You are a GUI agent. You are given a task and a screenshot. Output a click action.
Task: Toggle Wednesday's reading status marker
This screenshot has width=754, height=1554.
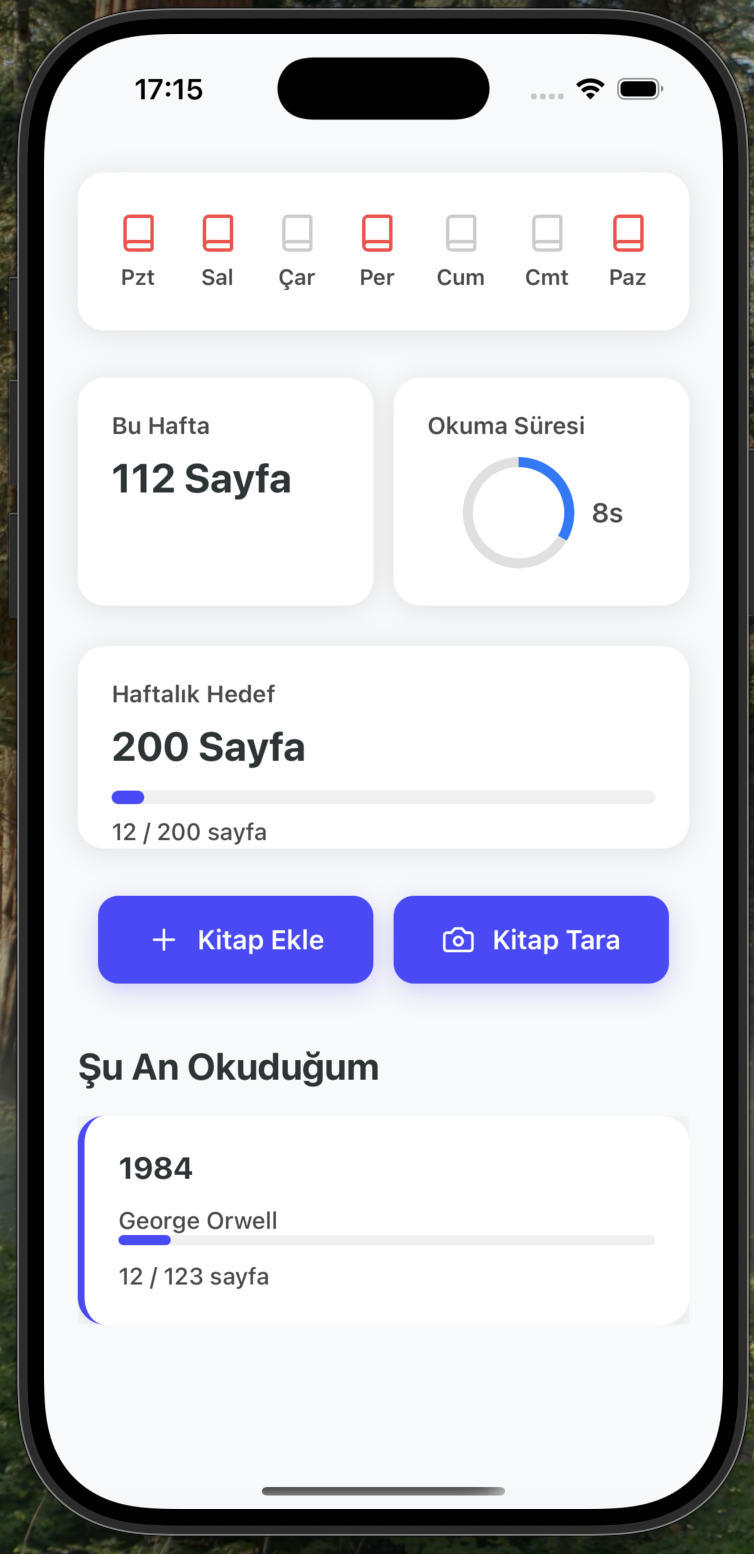click(x=297, y=233)
